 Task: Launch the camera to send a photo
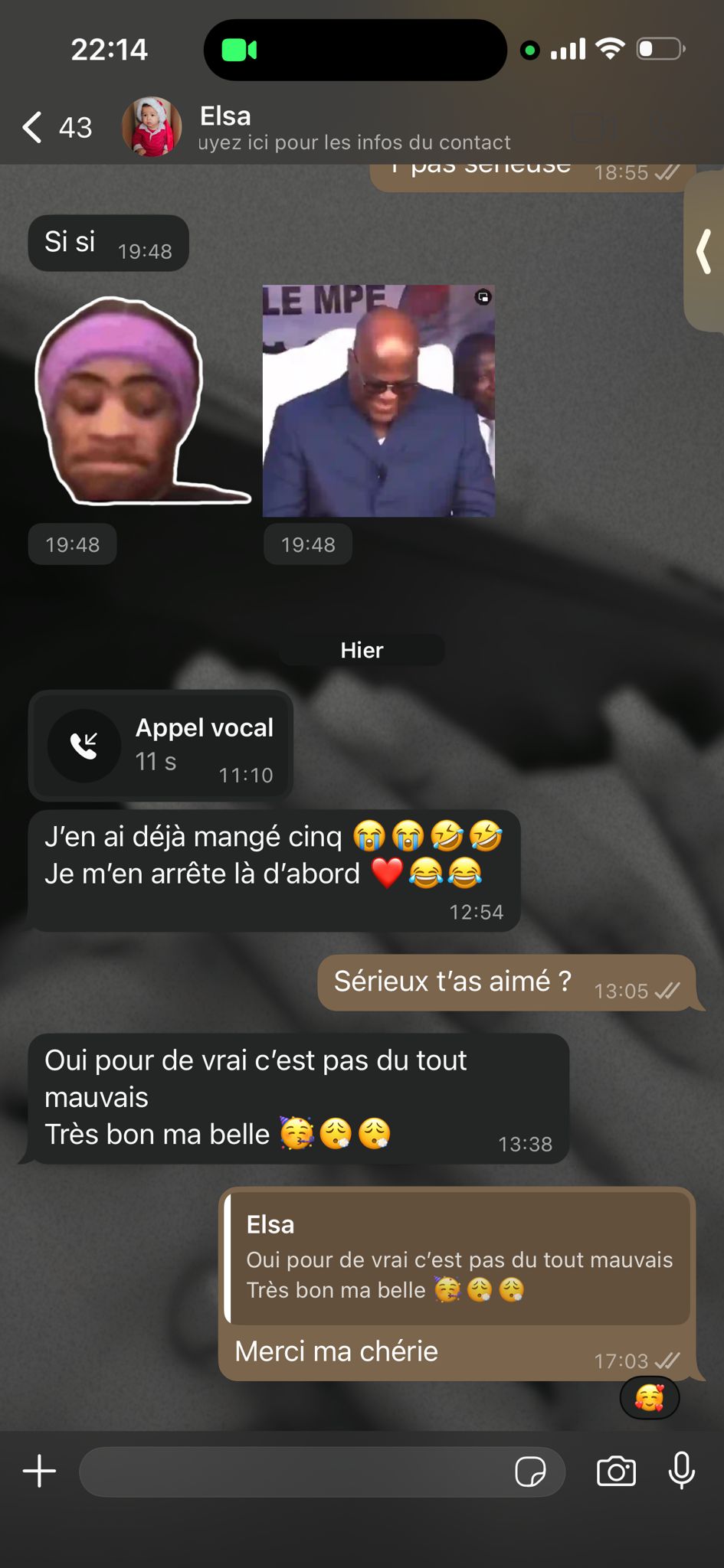616,1472
